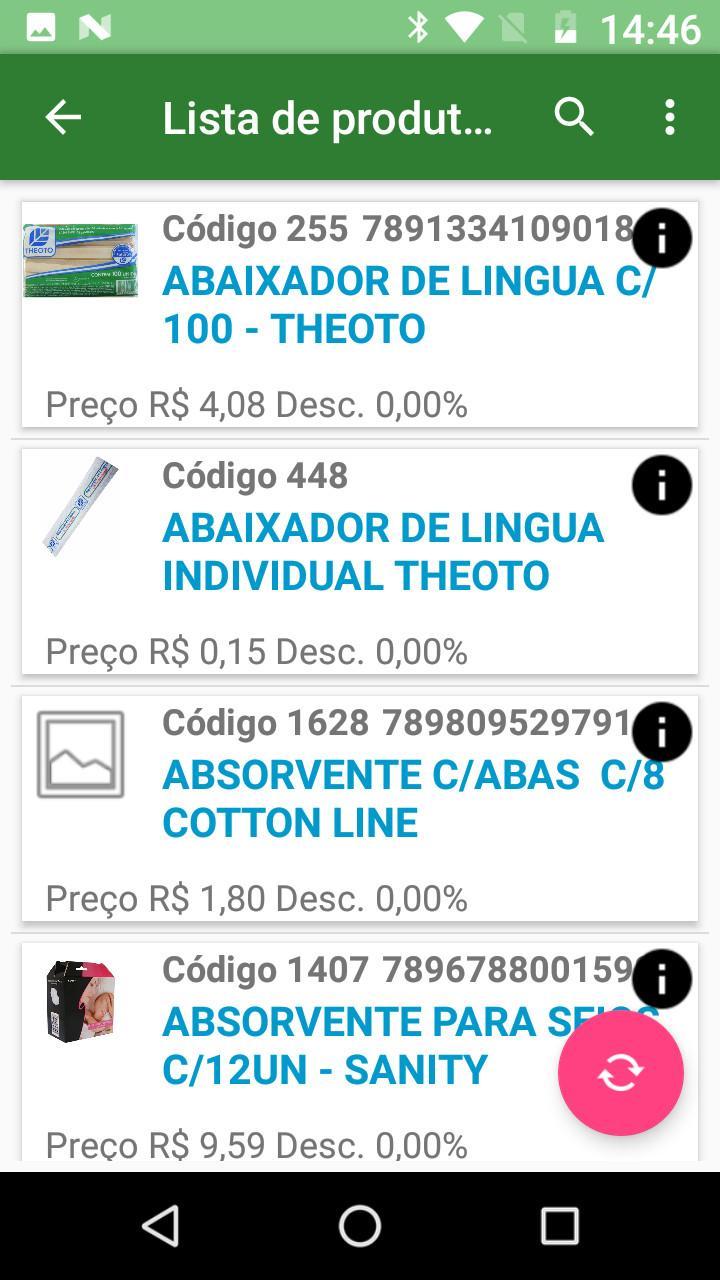Image resolution: width=720 pixels, height=1280 pixels.
Task: Open recent apps from navigation bar
Action: coord(559,1225)
